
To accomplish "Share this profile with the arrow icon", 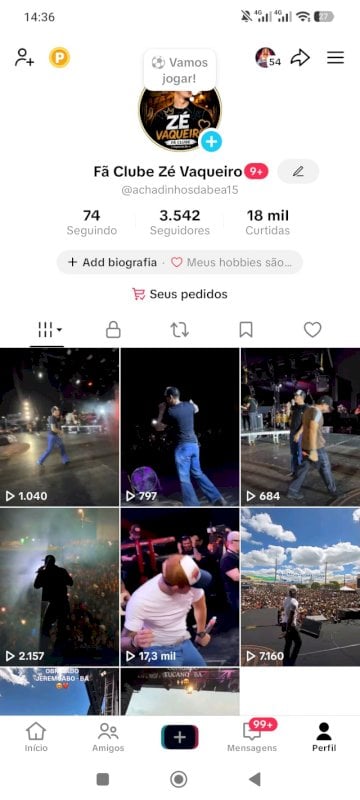I will pyautogui.click(x=300, y=58).
